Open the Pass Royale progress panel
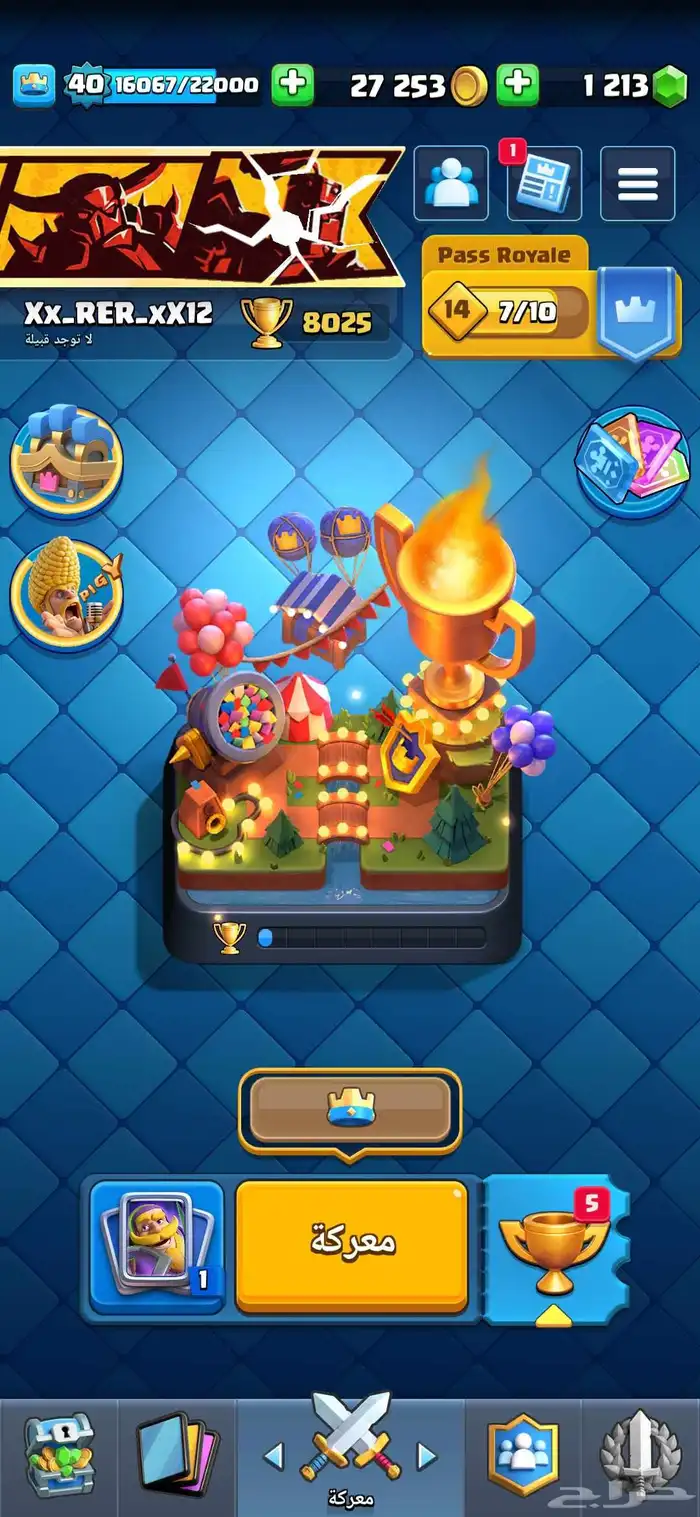 (551, 298)
